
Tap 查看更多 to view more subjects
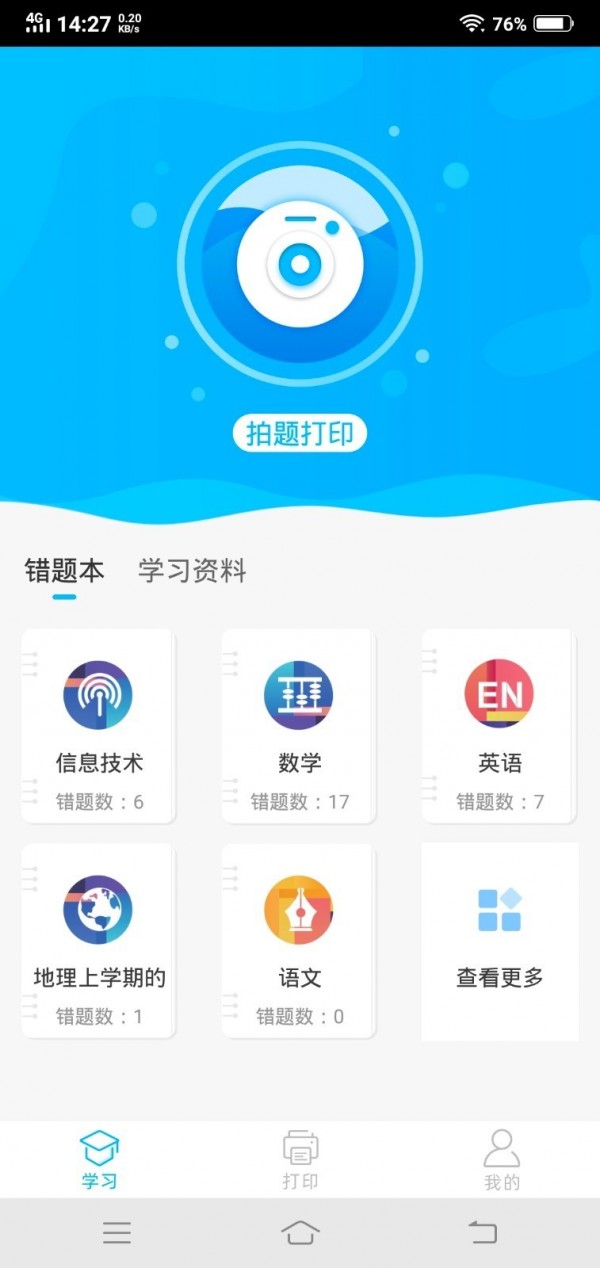pyautogui.click(x=500, y=940)
